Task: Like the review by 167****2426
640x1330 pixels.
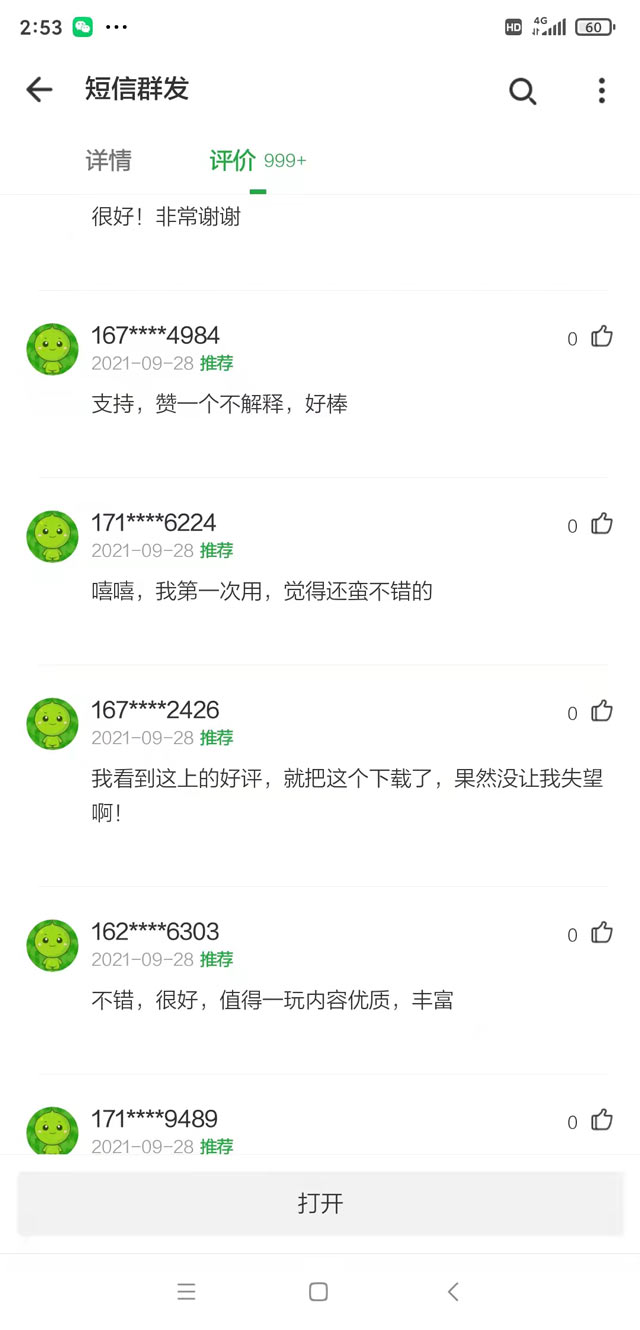Action: (601, 711)
